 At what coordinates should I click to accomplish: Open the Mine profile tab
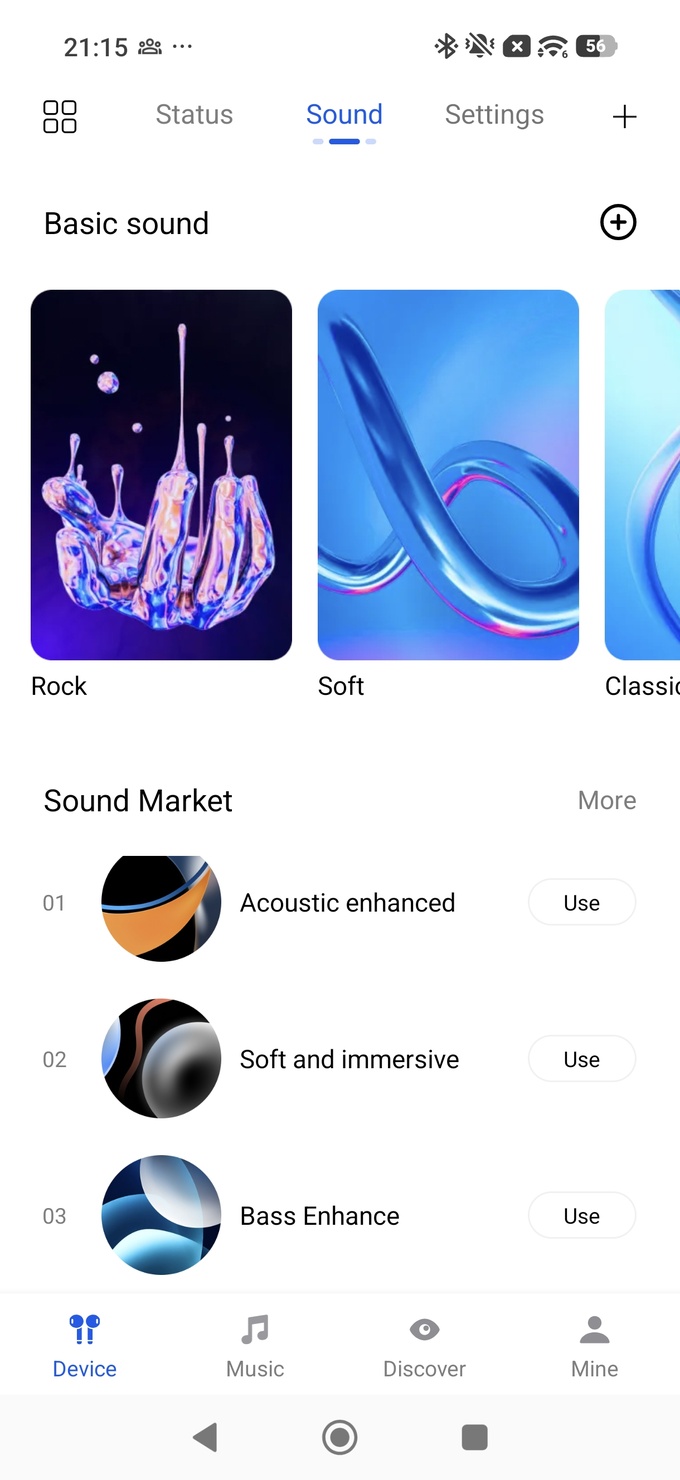(x=594, y=1346)
